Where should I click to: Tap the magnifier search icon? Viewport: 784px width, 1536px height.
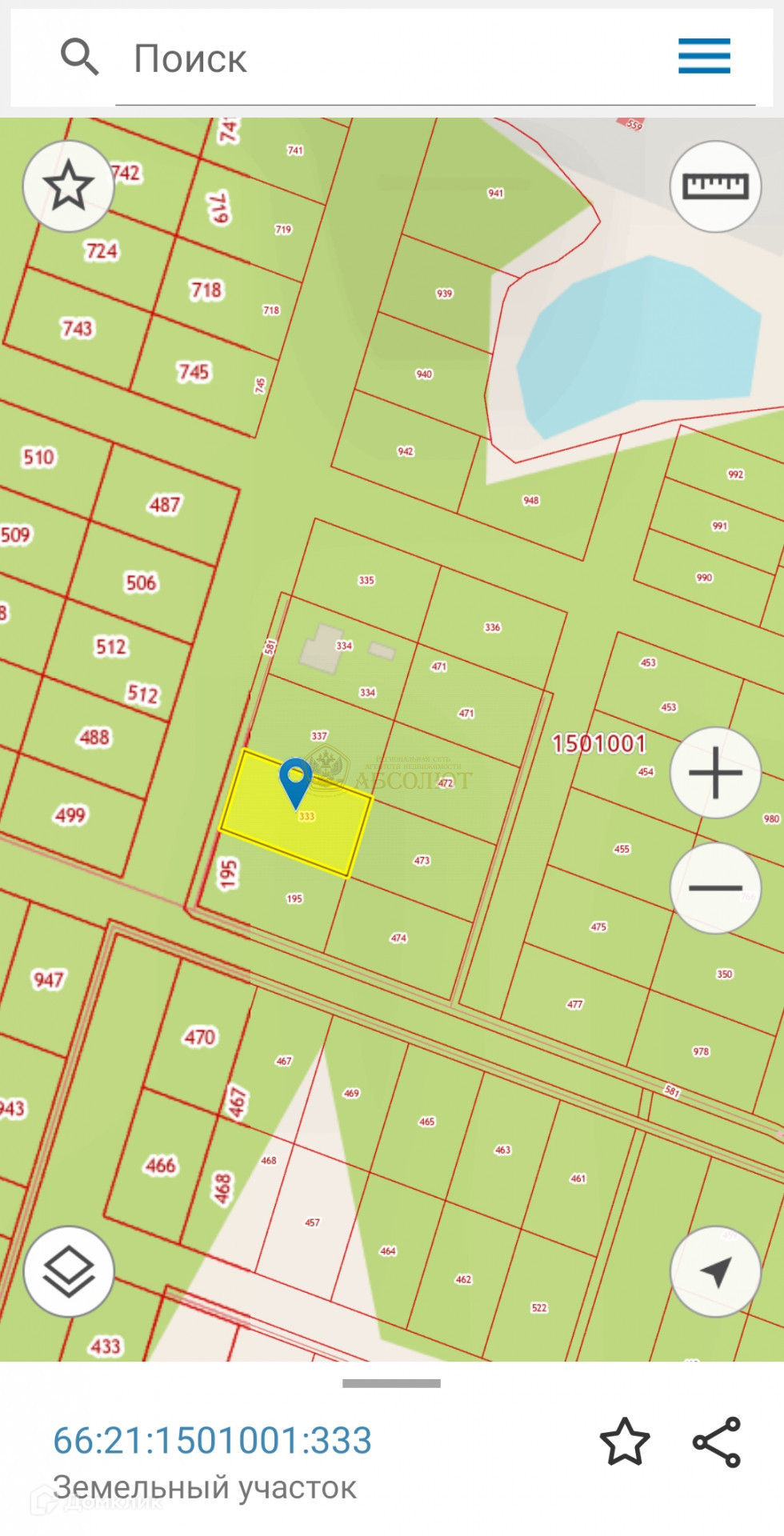click(79, 58)
